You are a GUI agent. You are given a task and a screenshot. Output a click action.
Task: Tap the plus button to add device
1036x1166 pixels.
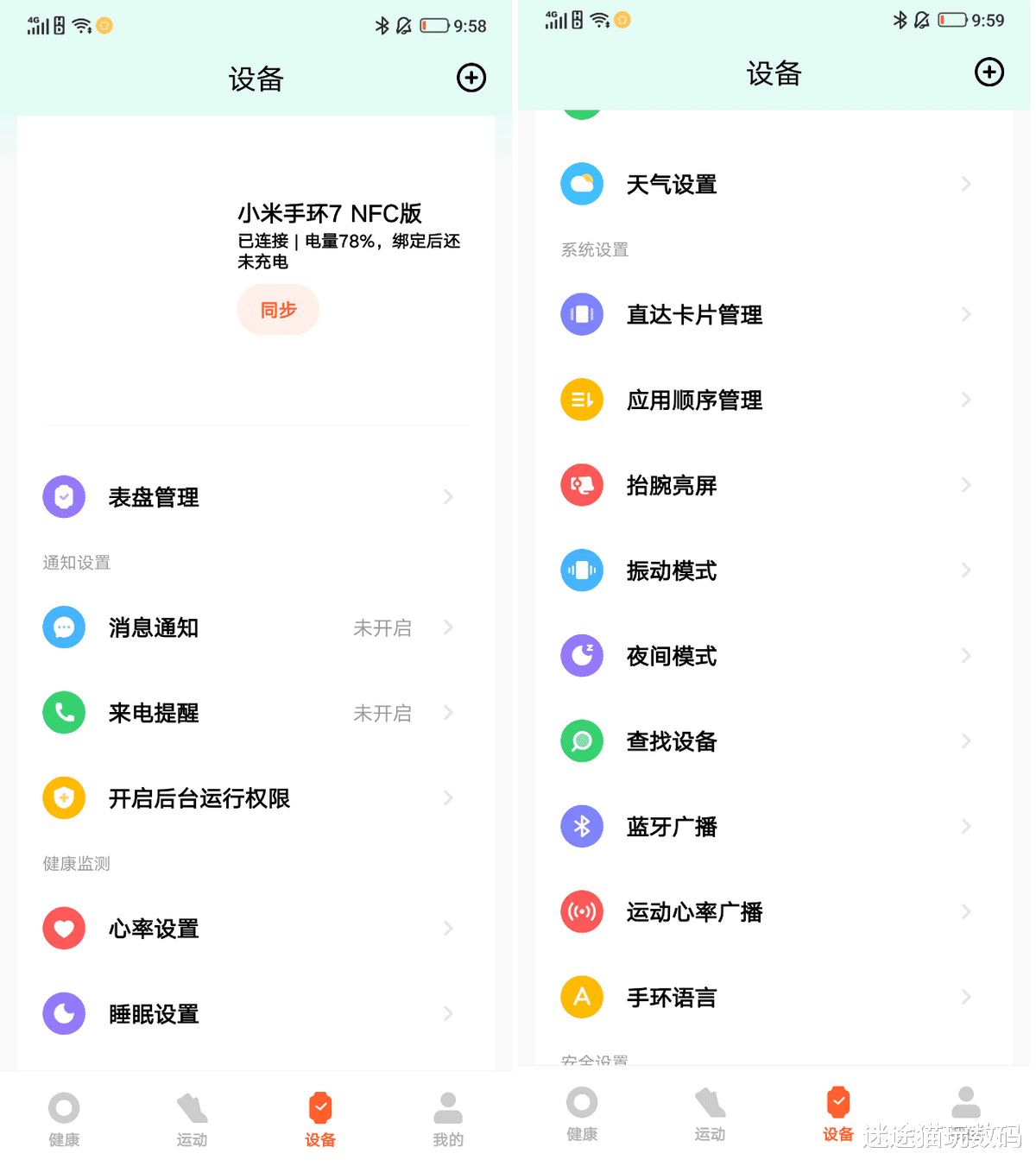pyautogui.click(x=471, y=78)
